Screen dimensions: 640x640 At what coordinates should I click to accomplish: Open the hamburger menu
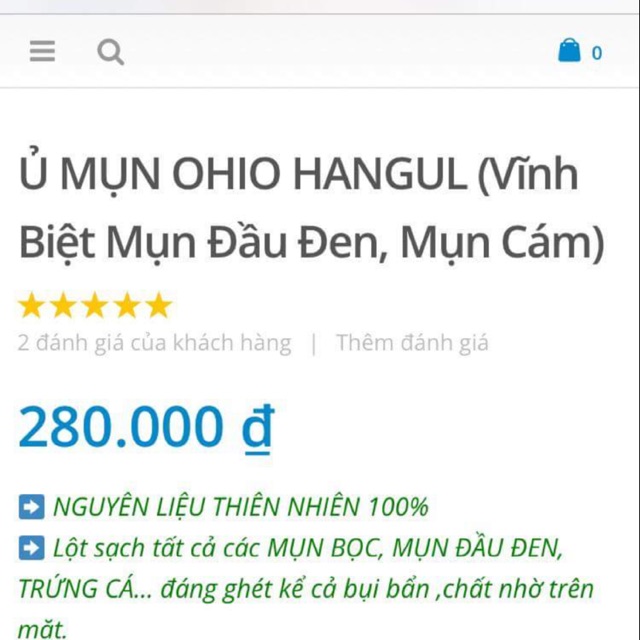[x=42, y=51]
